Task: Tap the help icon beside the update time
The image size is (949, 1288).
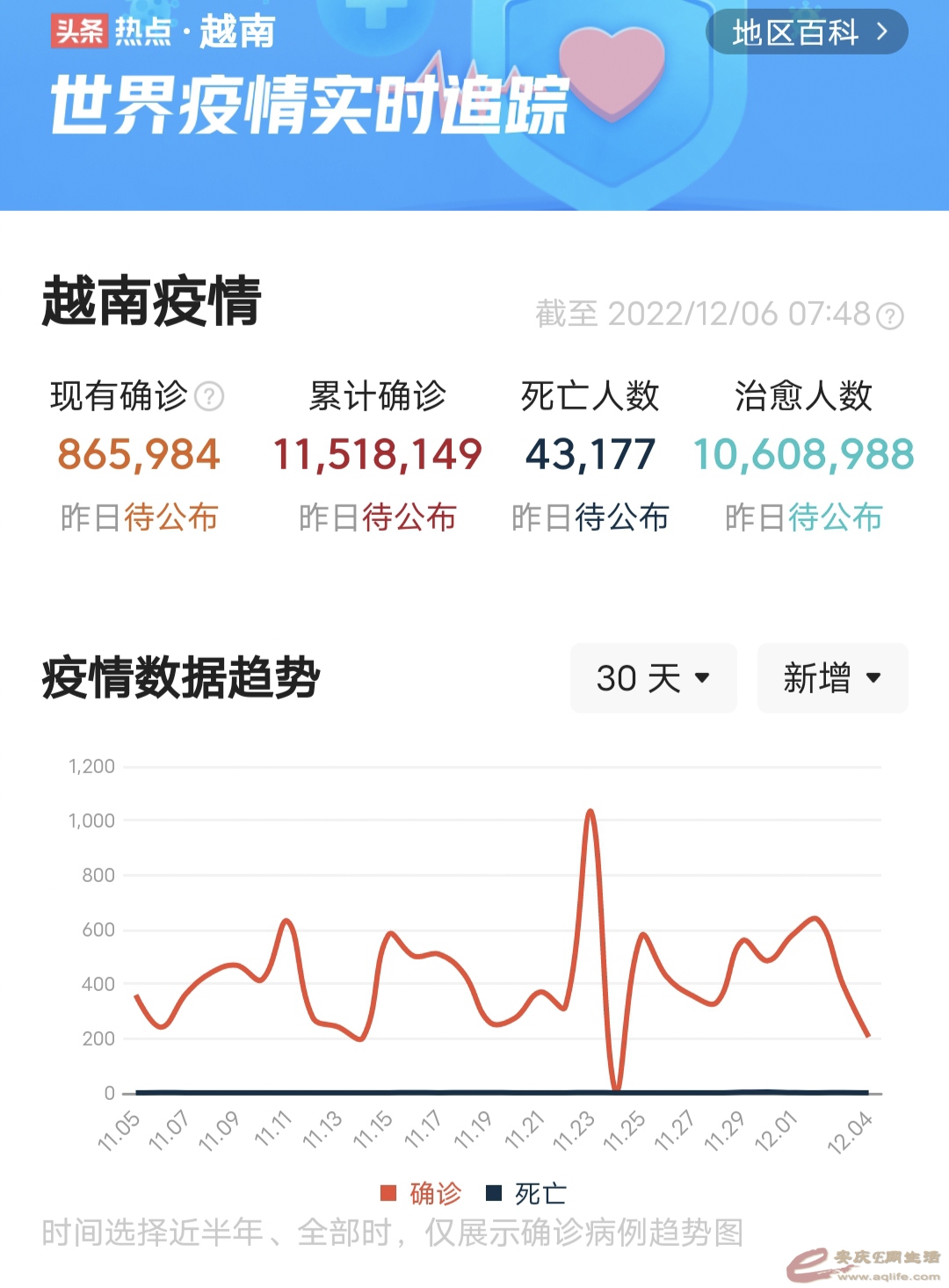Action: pos(890,315)
